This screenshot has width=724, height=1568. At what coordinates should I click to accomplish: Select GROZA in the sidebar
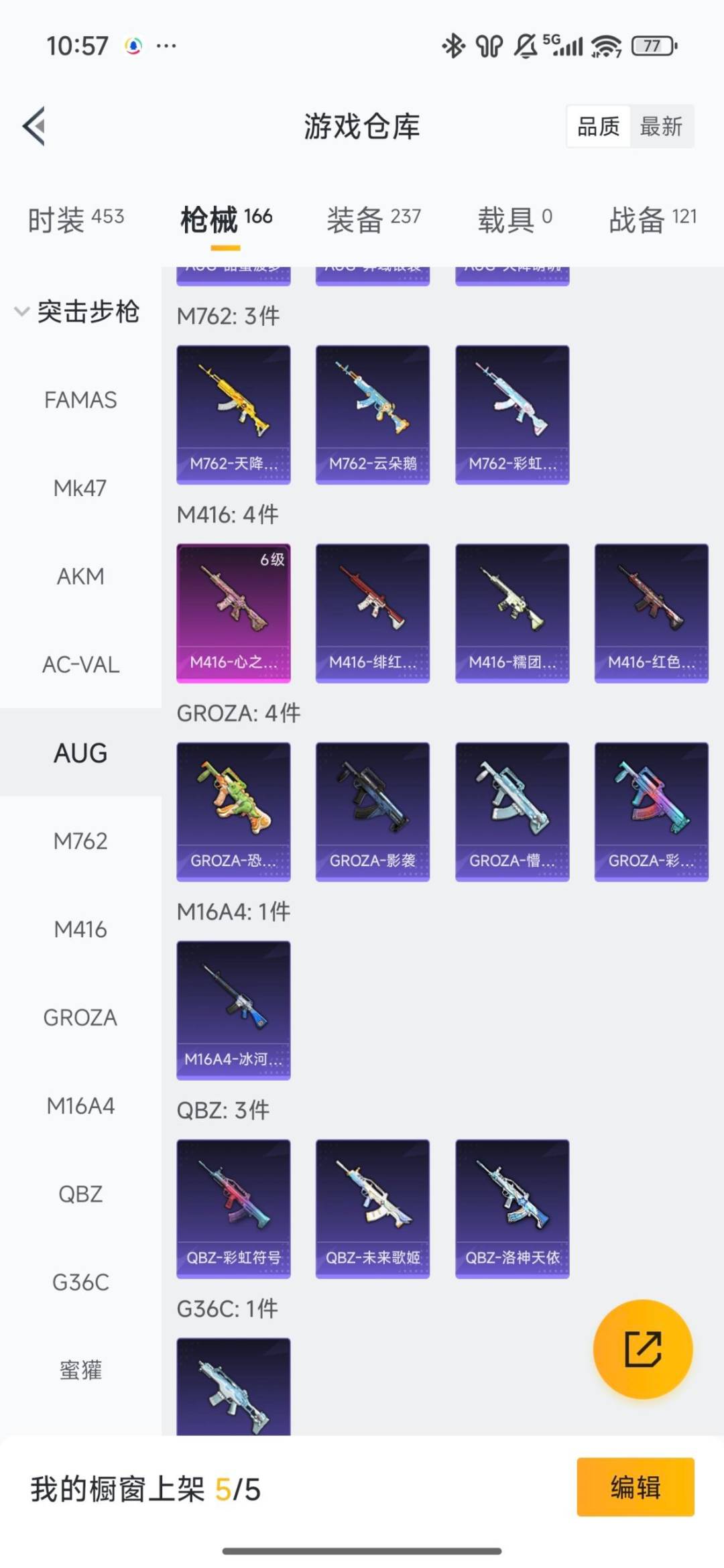point(80,1018)
